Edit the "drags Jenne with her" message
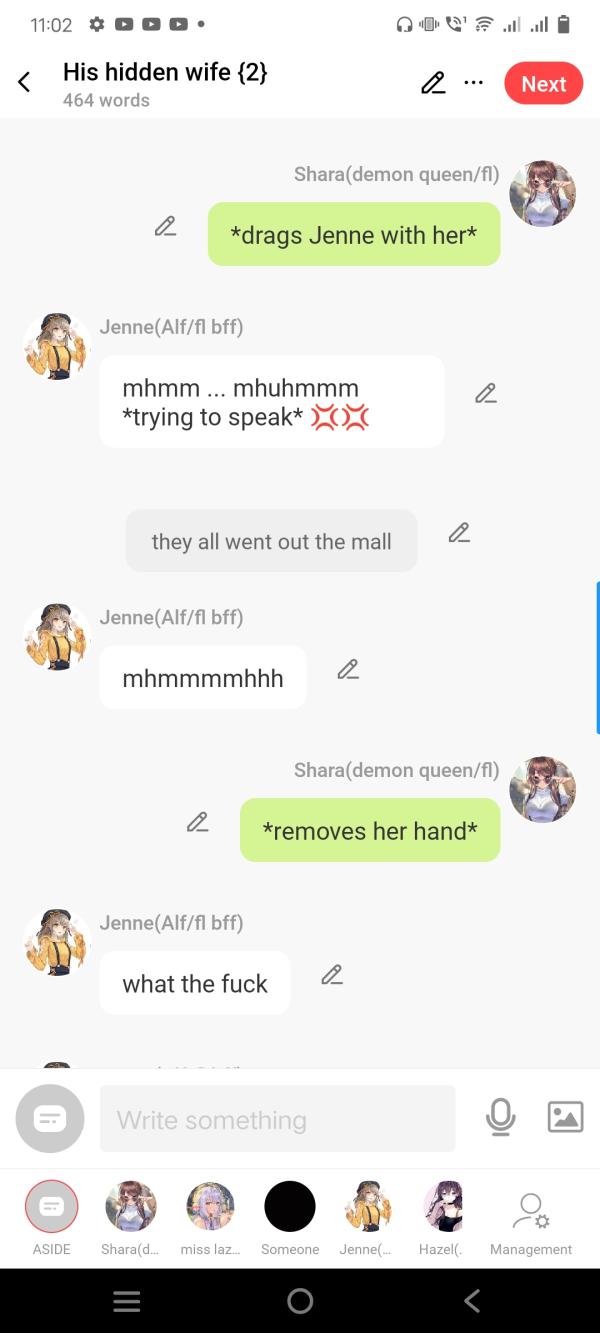 [x=165, y=227]
